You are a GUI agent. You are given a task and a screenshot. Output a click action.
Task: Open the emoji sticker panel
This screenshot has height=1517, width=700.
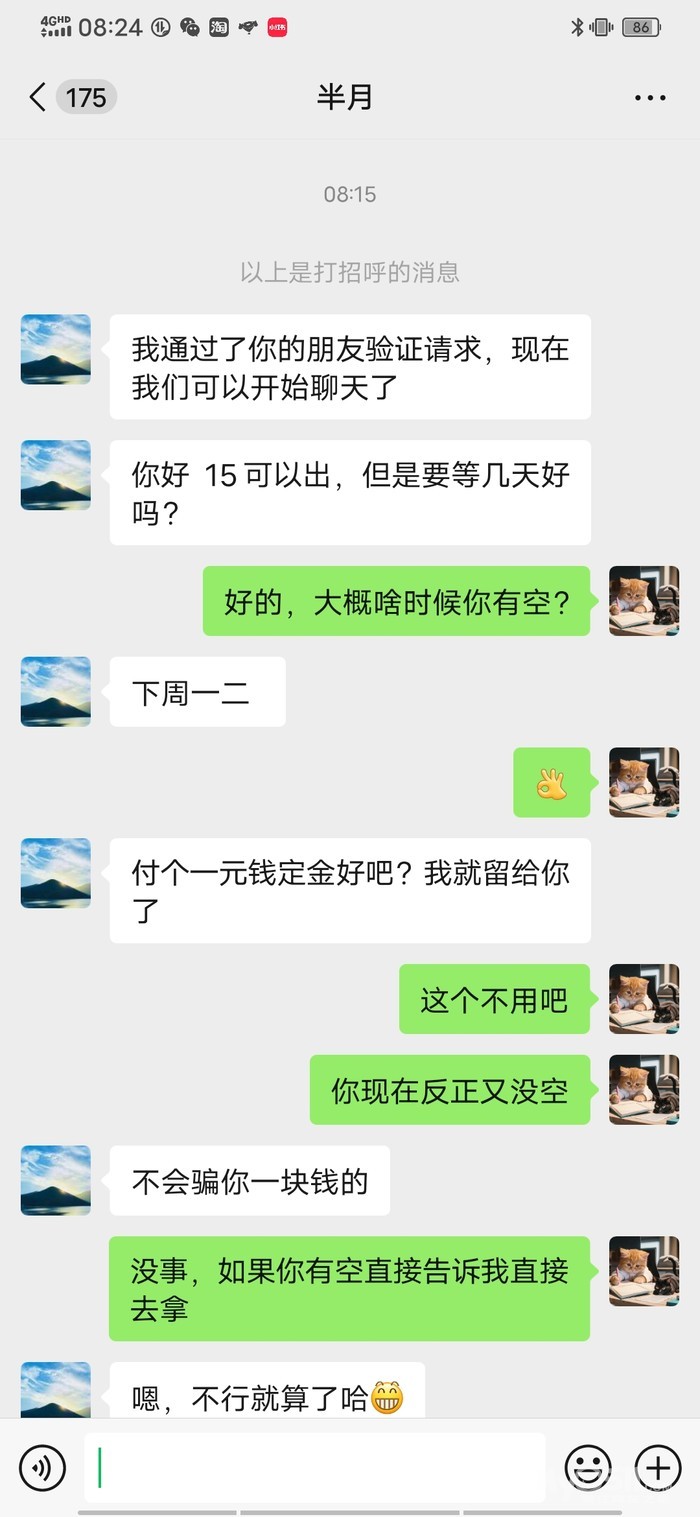pos(588,1467)
